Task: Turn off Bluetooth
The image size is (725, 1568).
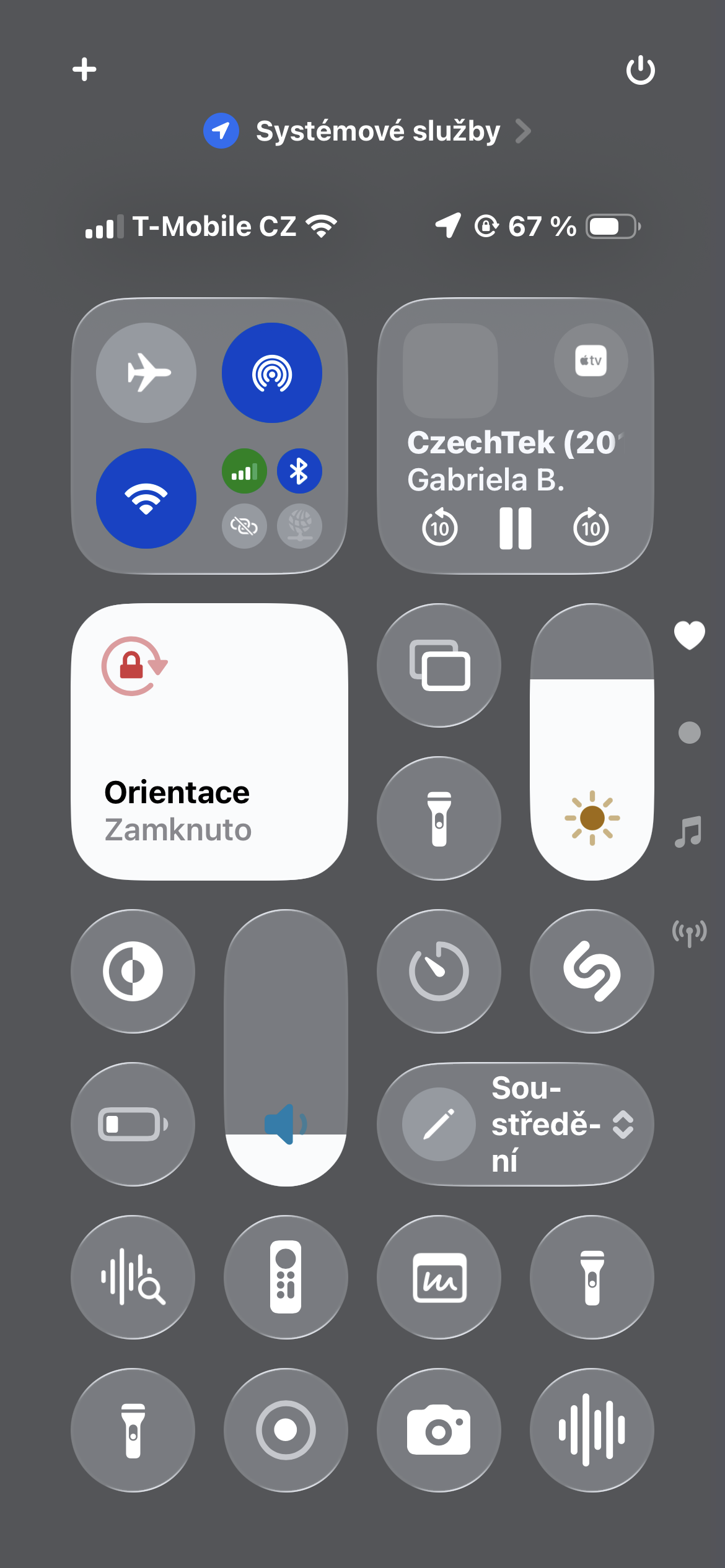Action: pyautogui.click(x=299, y=471)
